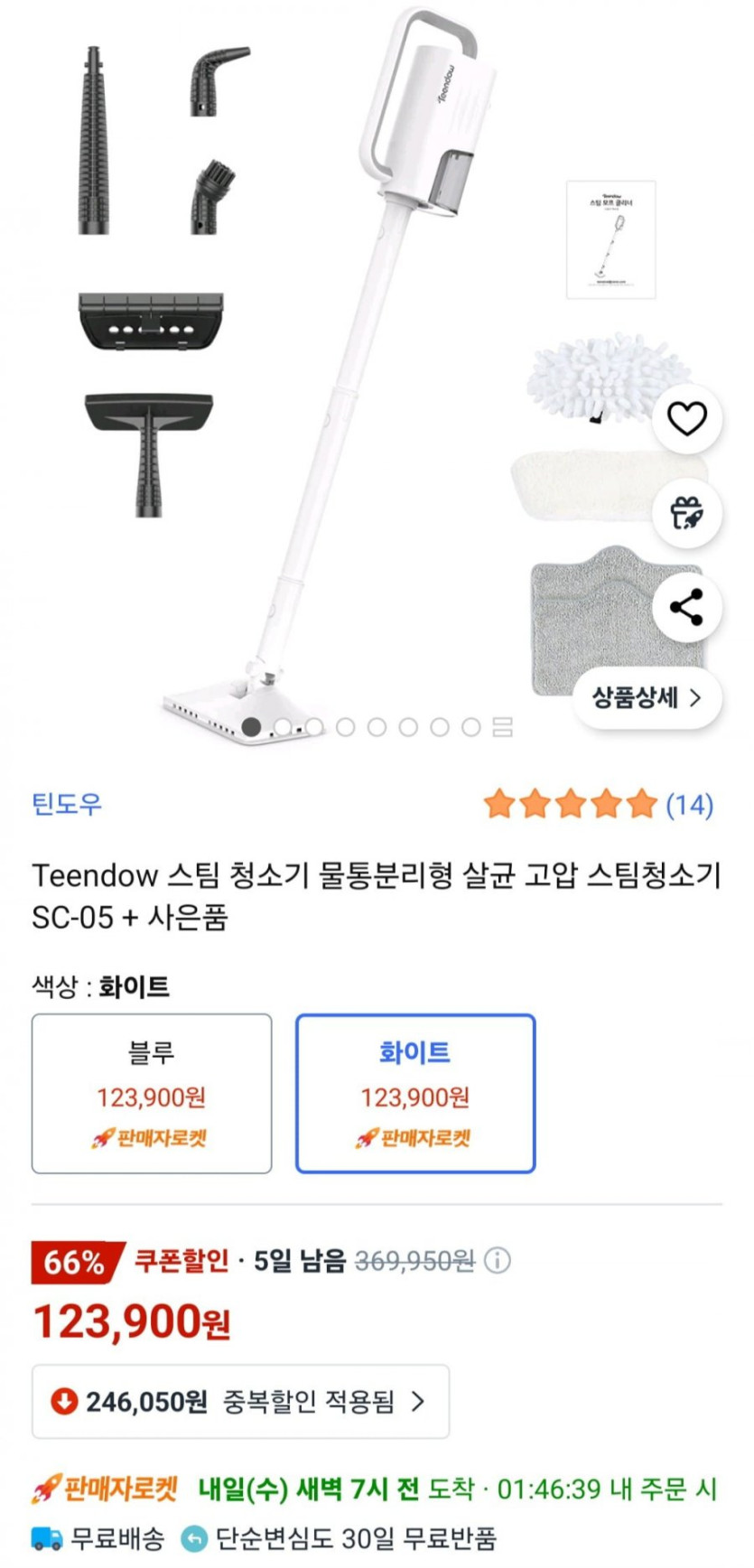Add product to wishlist with heart icon

tap(686, 418)
